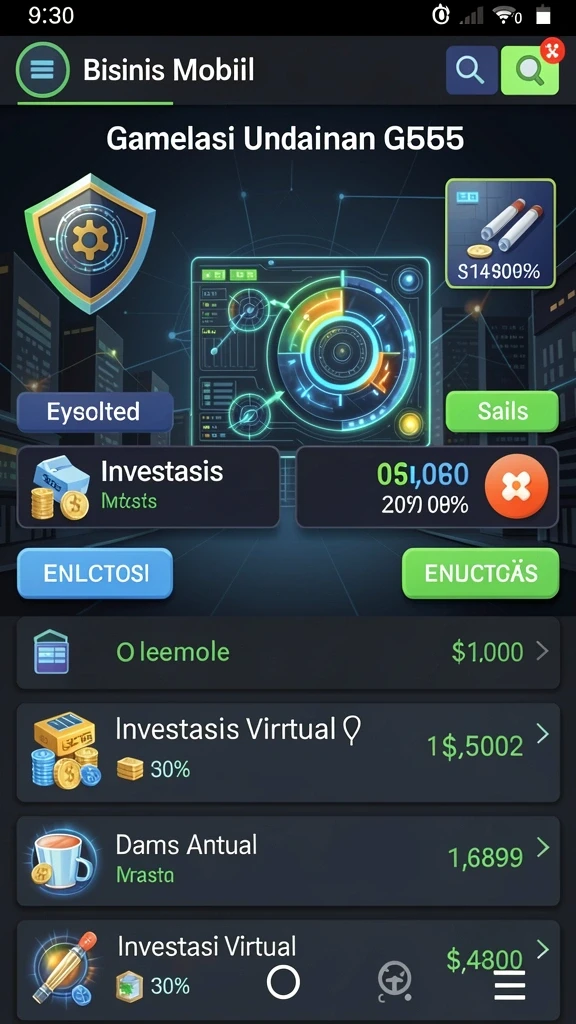Open the green magnifier button
The height and width of the screenshot is (1024, 576).
pos(529,70)
